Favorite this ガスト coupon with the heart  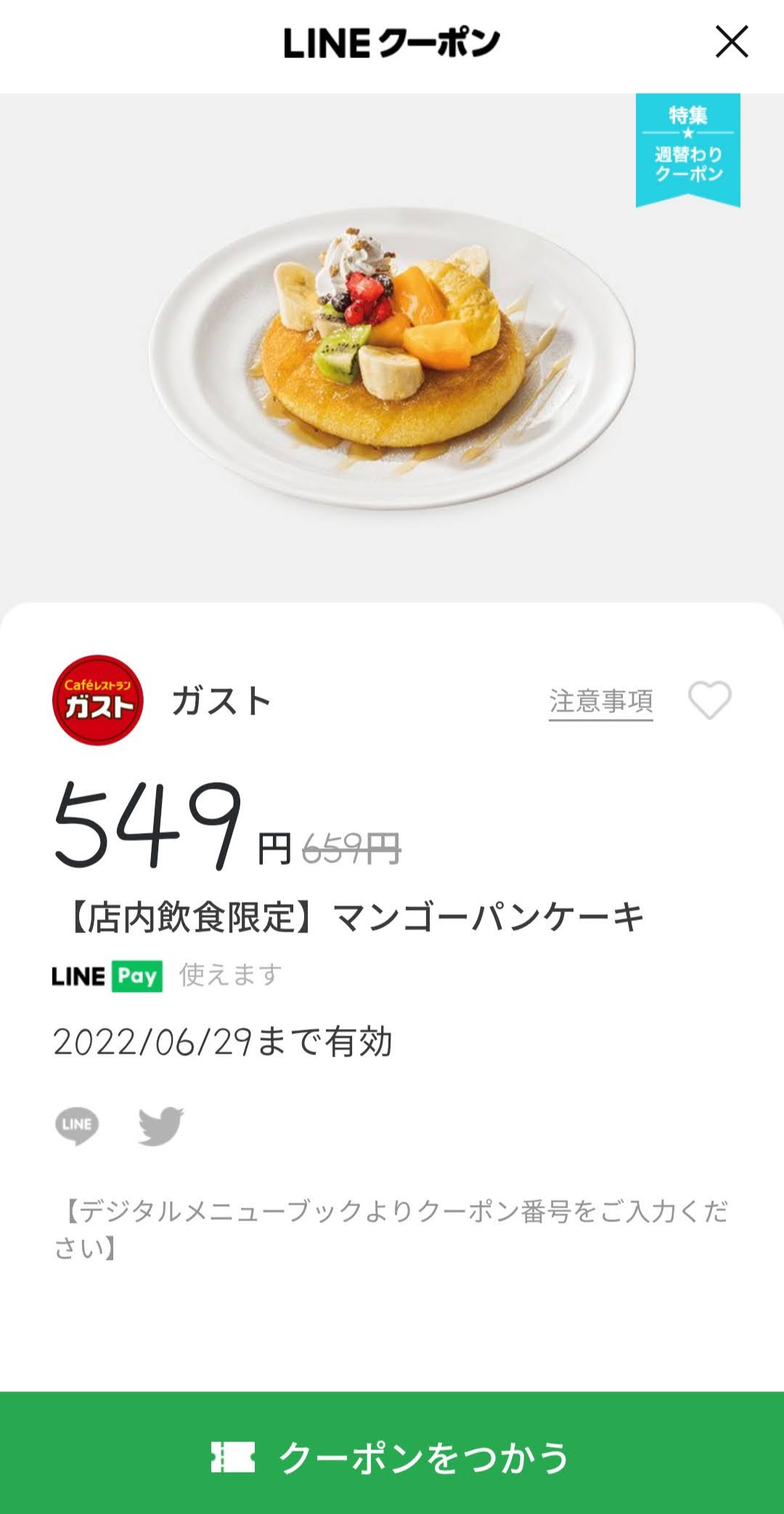pyautogui.click(x=709, y=701)
